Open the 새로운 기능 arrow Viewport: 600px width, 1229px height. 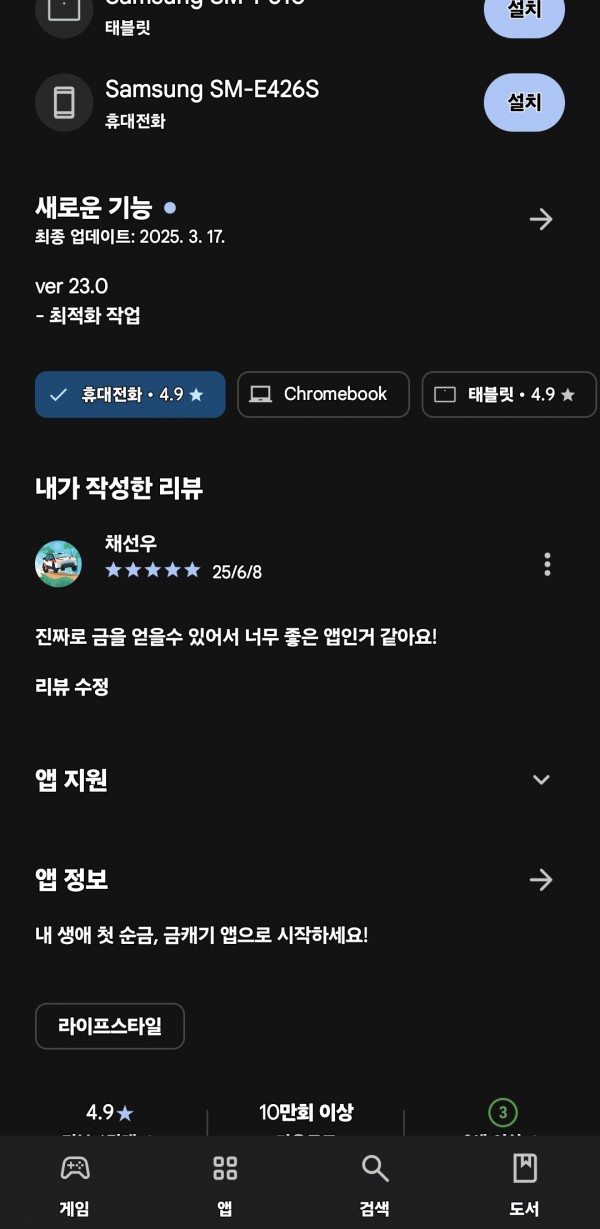[x=541, y=219]
